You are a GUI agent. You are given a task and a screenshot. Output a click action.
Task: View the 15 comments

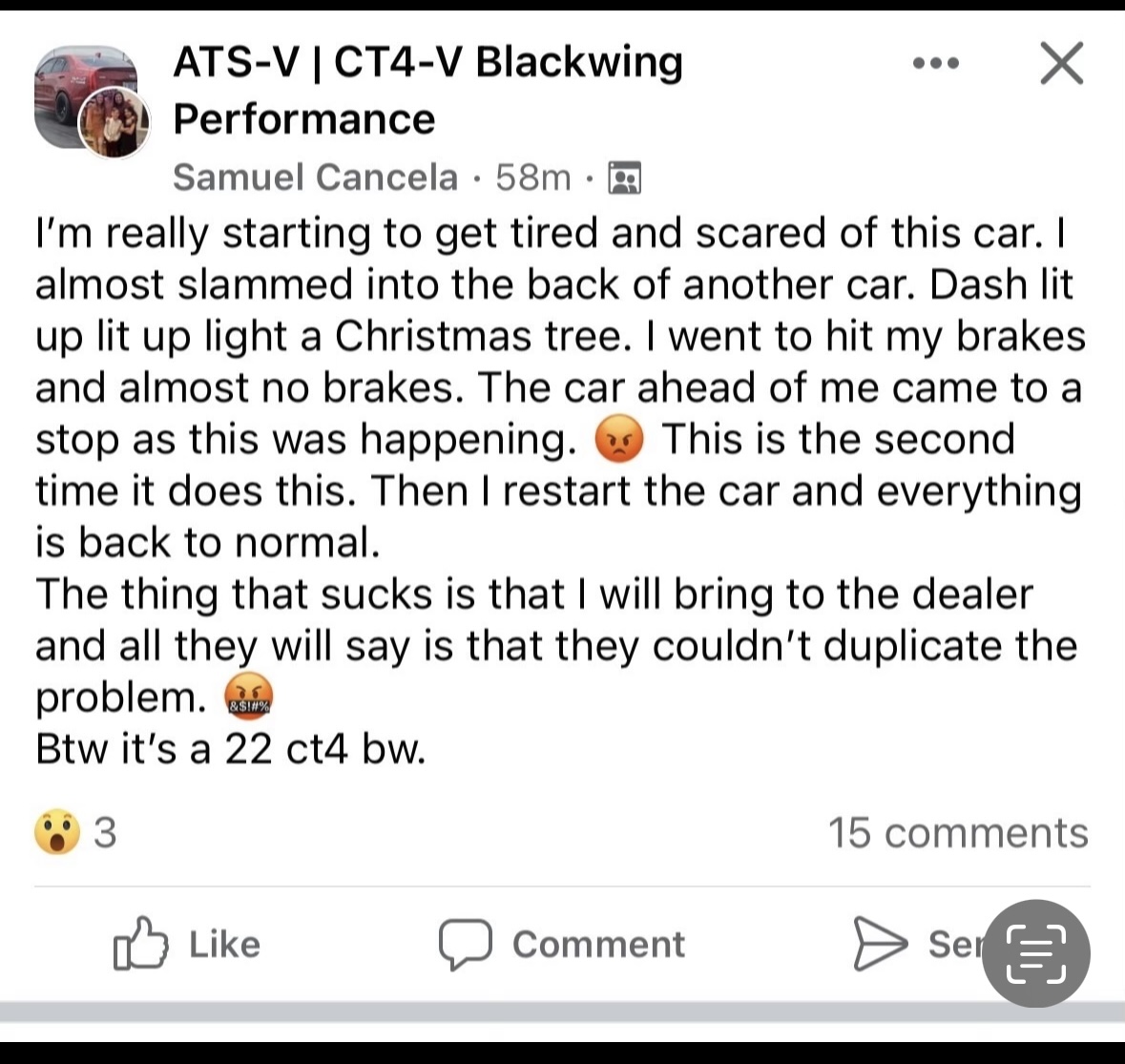pyautogui.click(x=957, y=832)
